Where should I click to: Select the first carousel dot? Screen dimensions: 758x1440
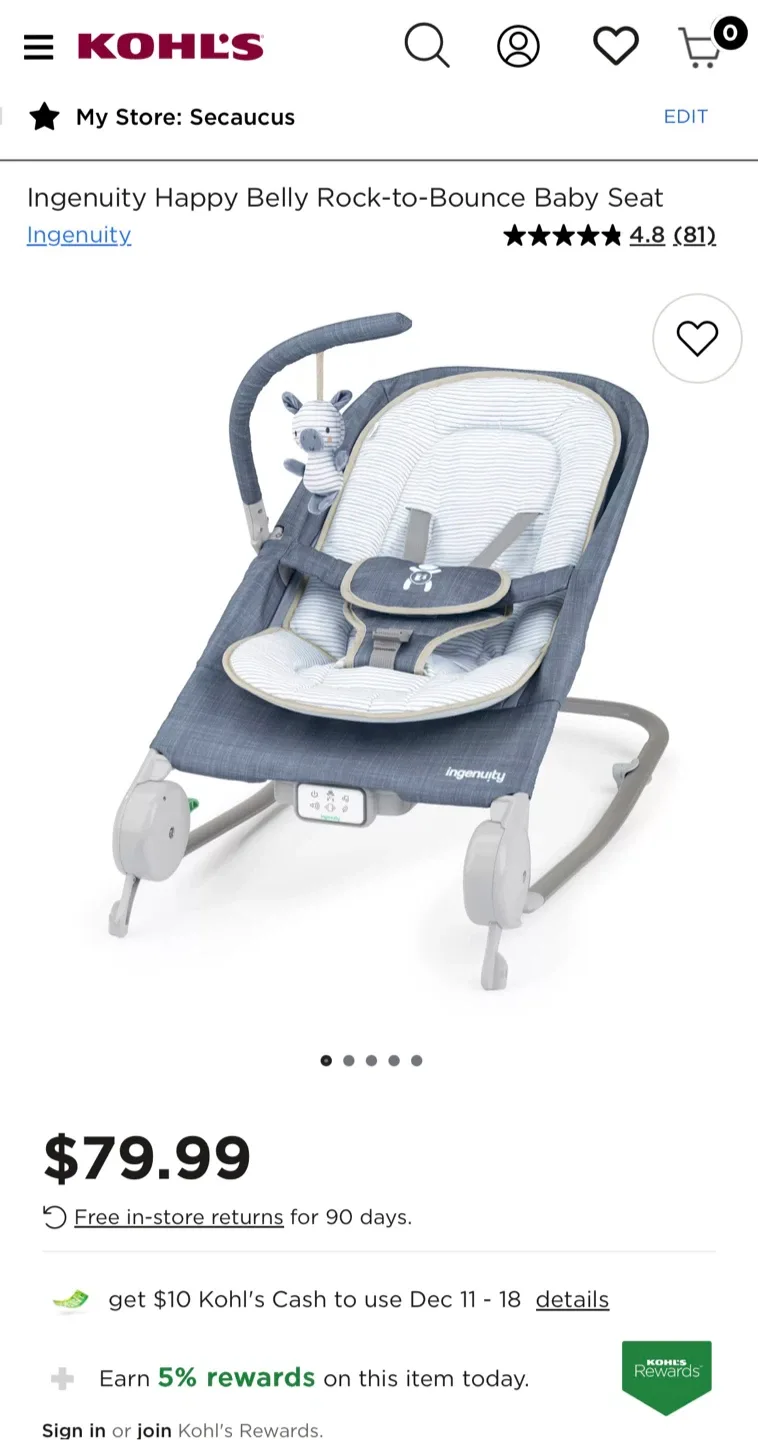tap(326, 1061)
